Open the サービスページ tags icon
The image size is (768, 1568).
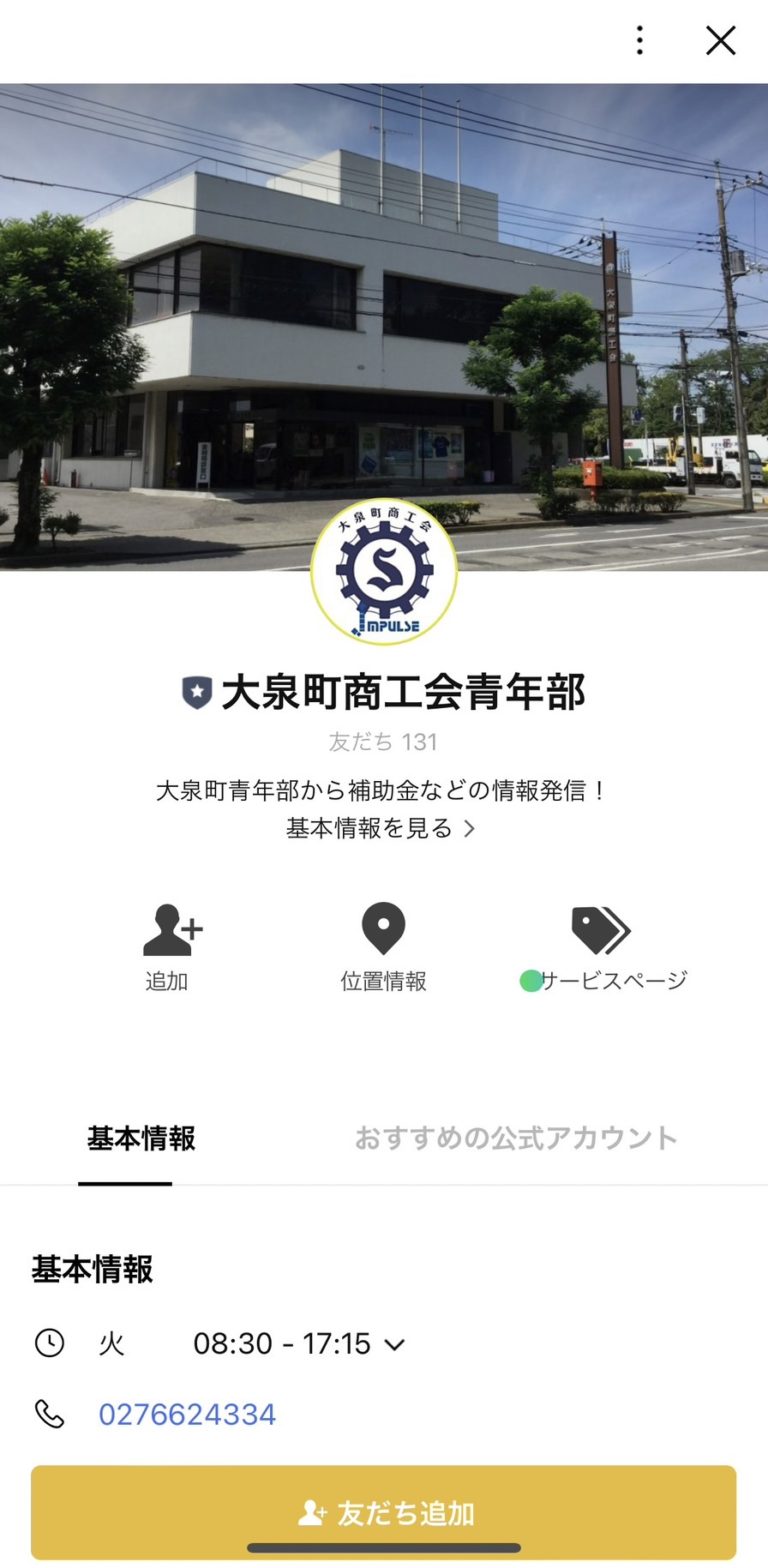pos(600,931)
